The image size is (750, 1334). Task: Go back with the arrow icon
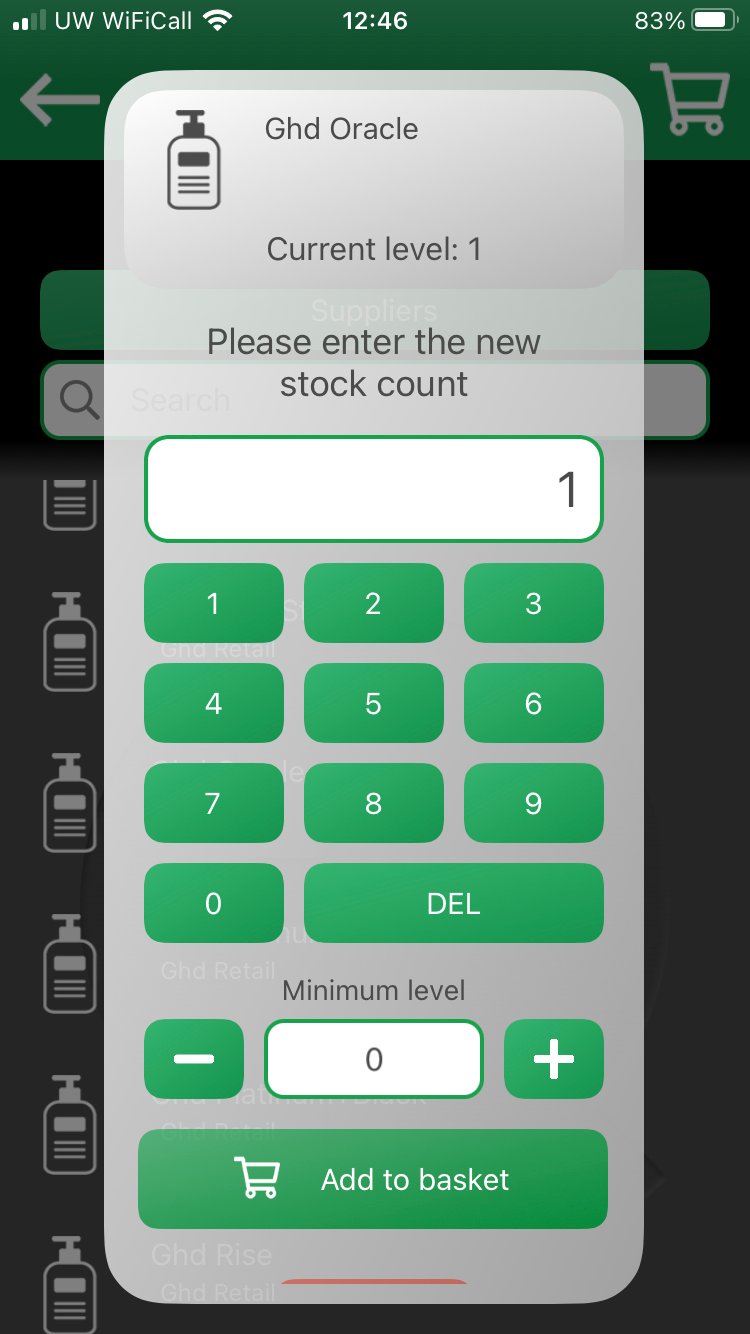coord(60,100)
